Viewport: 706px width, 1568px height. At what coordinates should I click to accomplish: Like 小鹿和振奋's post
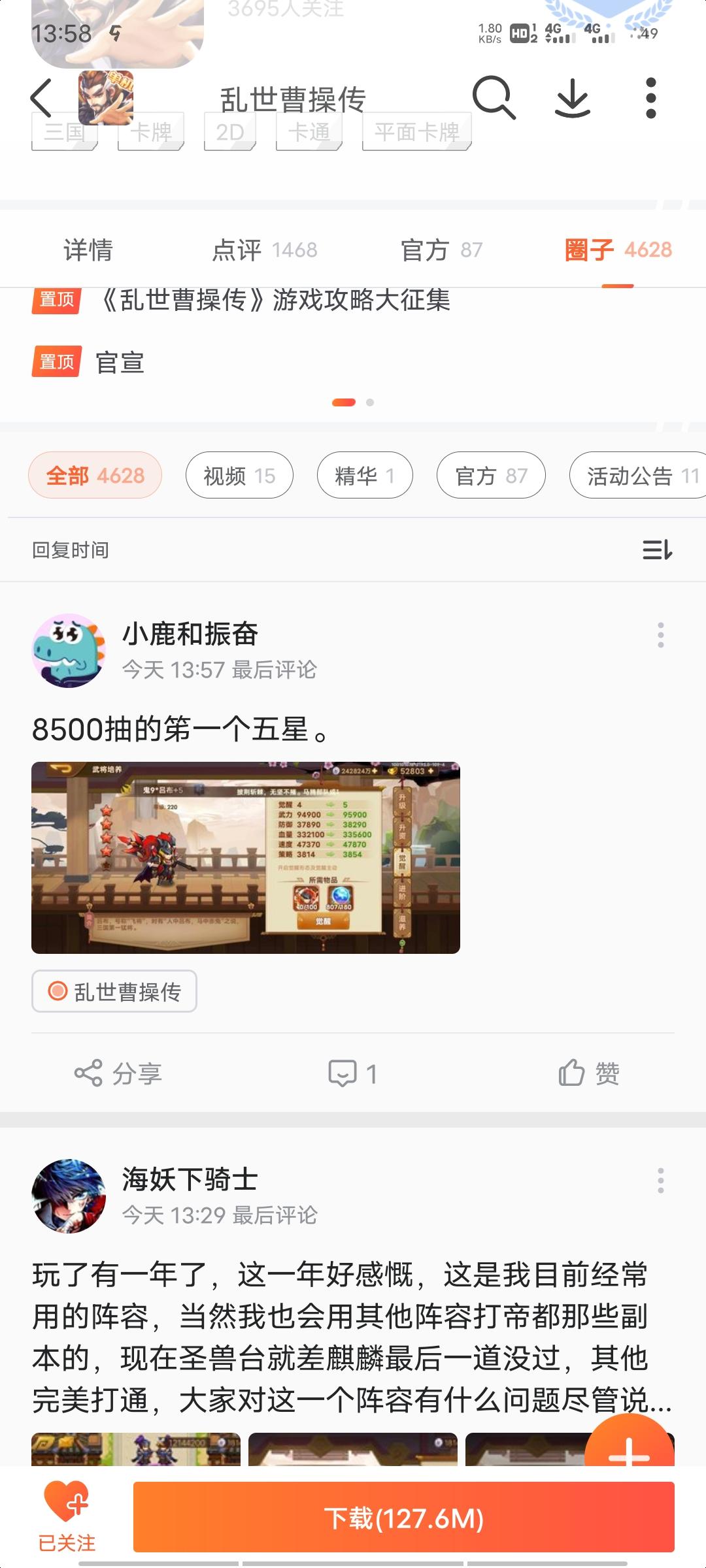[588, 1073]
